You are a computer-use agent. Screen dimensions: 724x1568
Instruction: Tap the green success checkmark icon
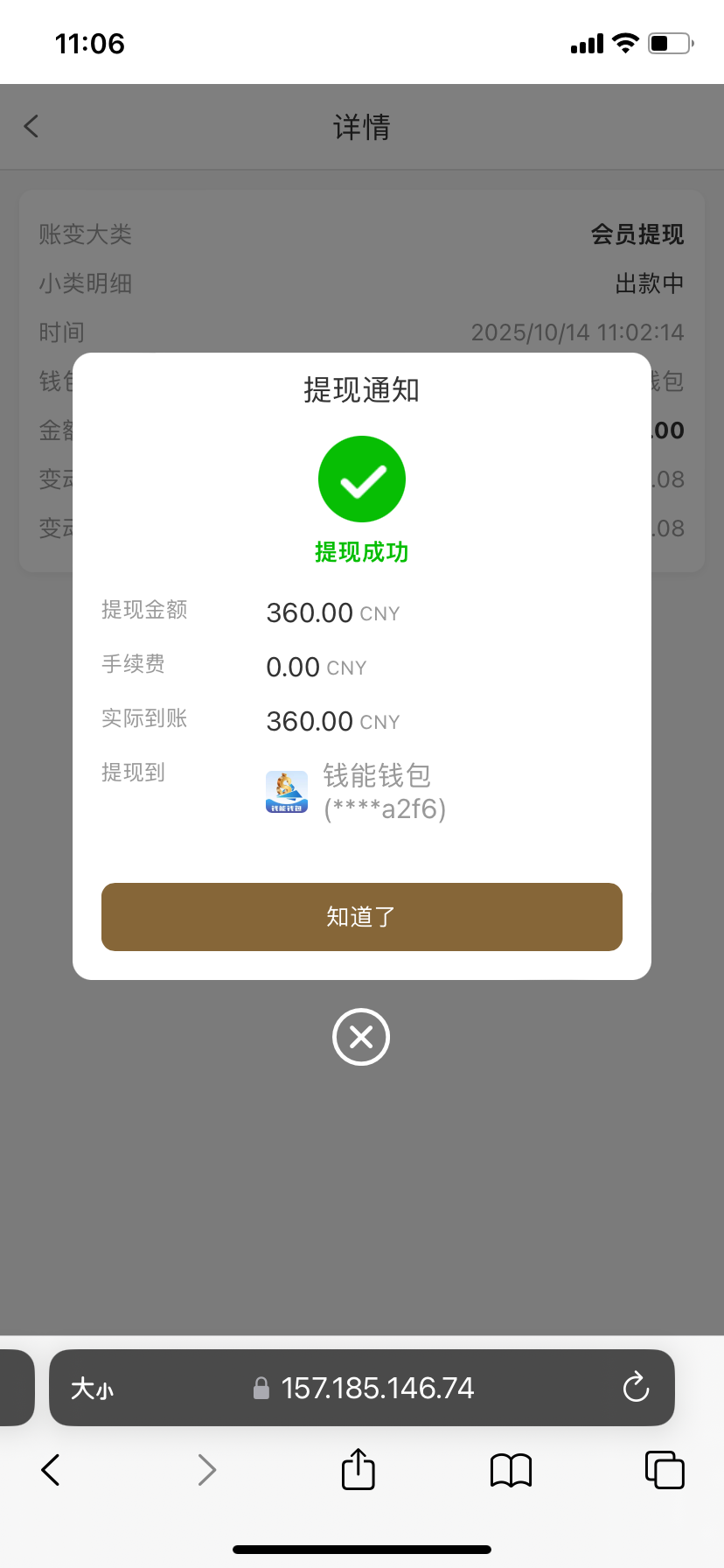point(361,479)
